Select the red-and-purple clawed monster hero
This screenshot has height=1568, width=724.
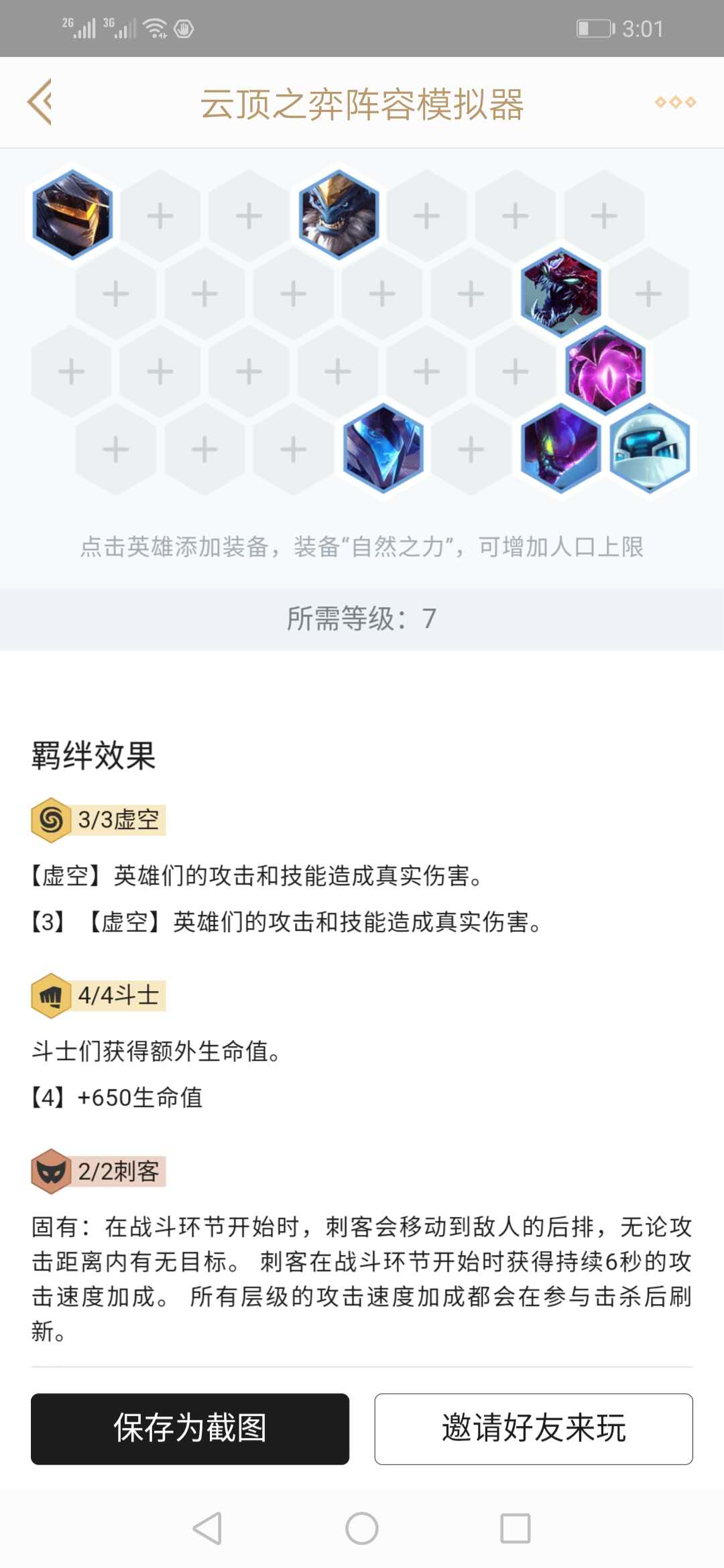point(560,292)
